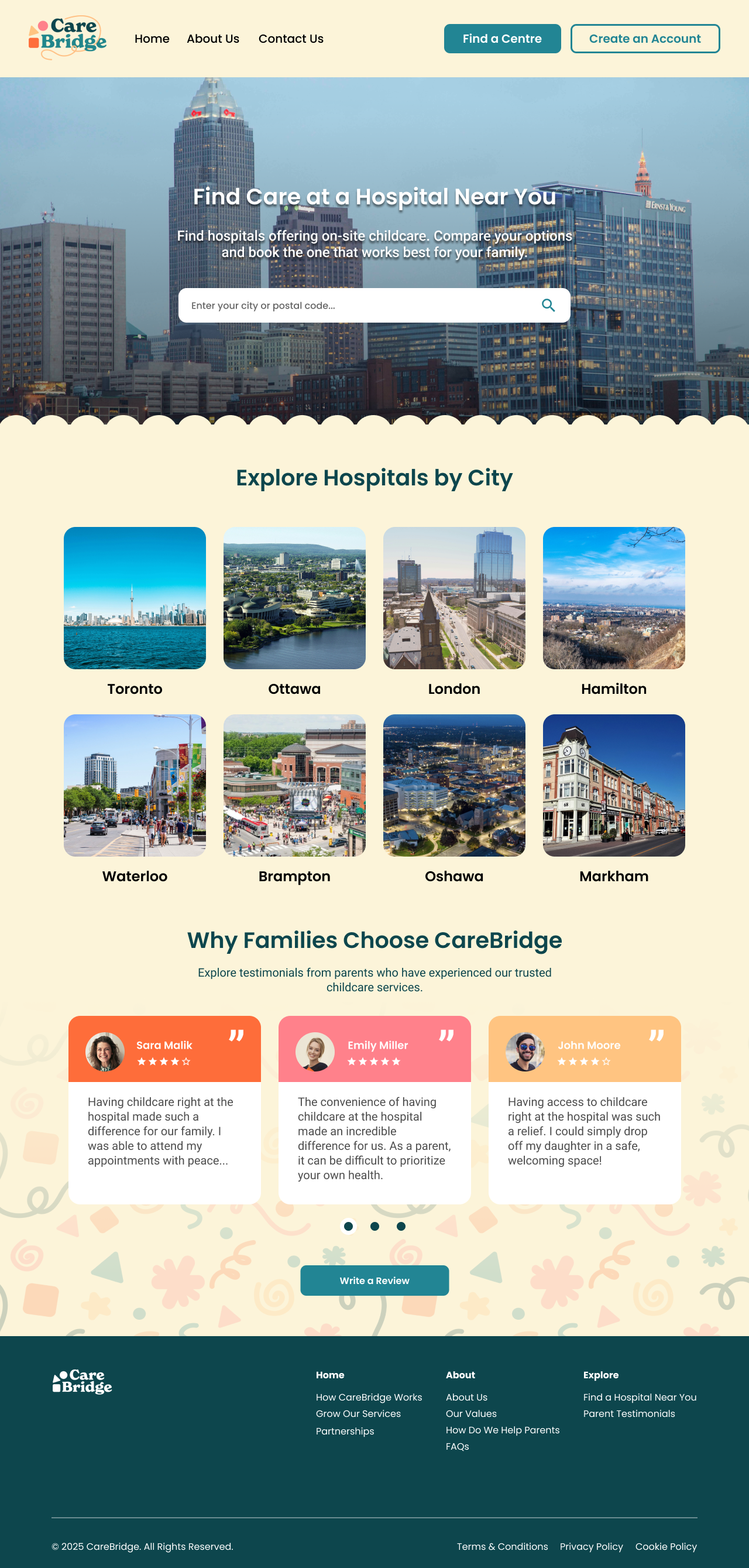Tap Write a Review
749x1568 pixels.
tap(374, 1280)
